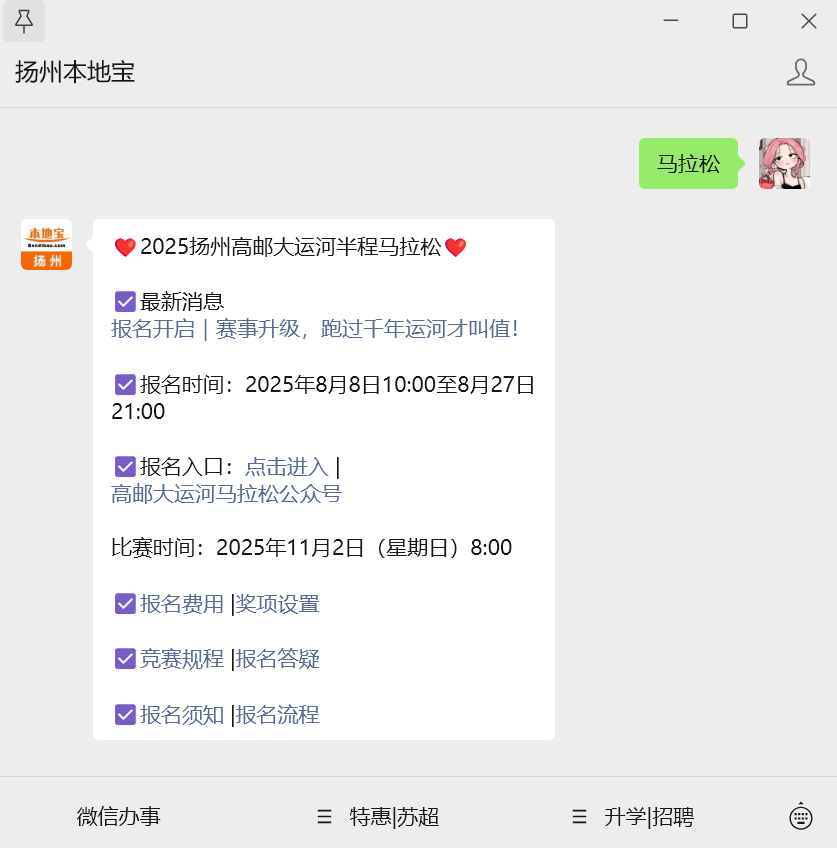Click the 本地宝扬州 official account avatar
Image resolution: width=837 pixels, height=848 pixels.
46,243
